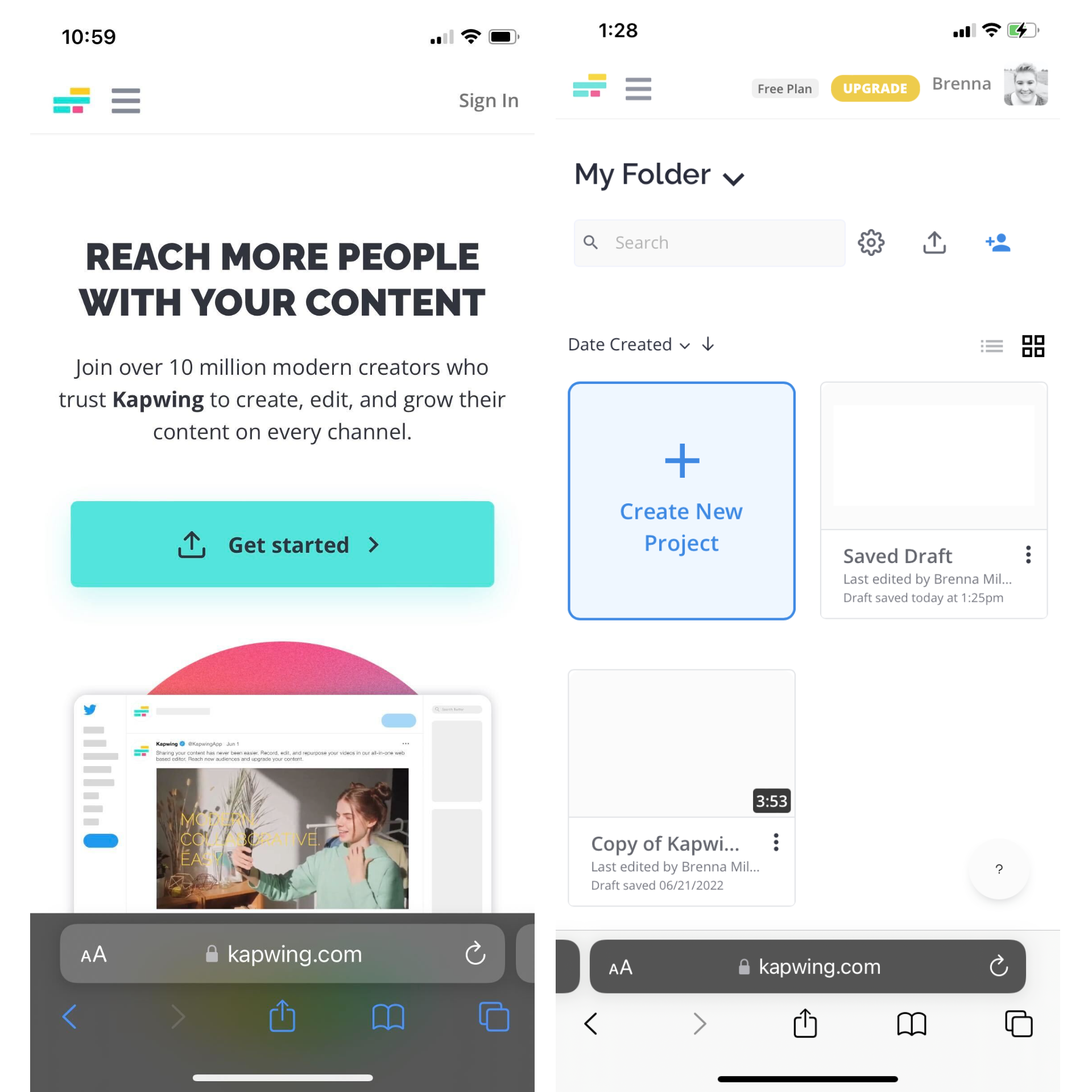Open the hamburger menu next to Sign In
This screenshot has height=1092, width=1092.
126,101
